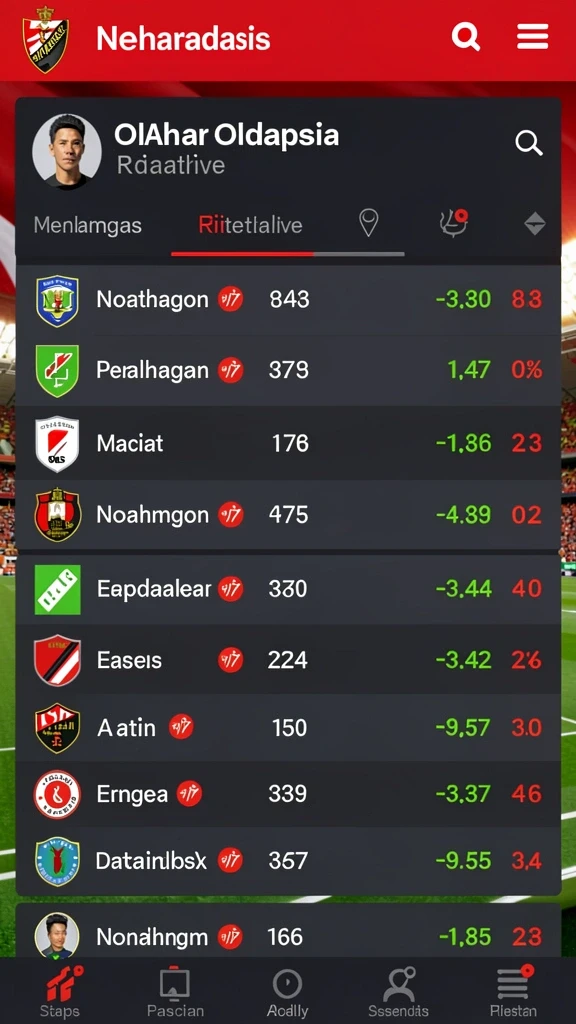The width and height of the screenshot is (576, 1024).
Task: Switch to the Pascian bottom tab
Action: 175,991
